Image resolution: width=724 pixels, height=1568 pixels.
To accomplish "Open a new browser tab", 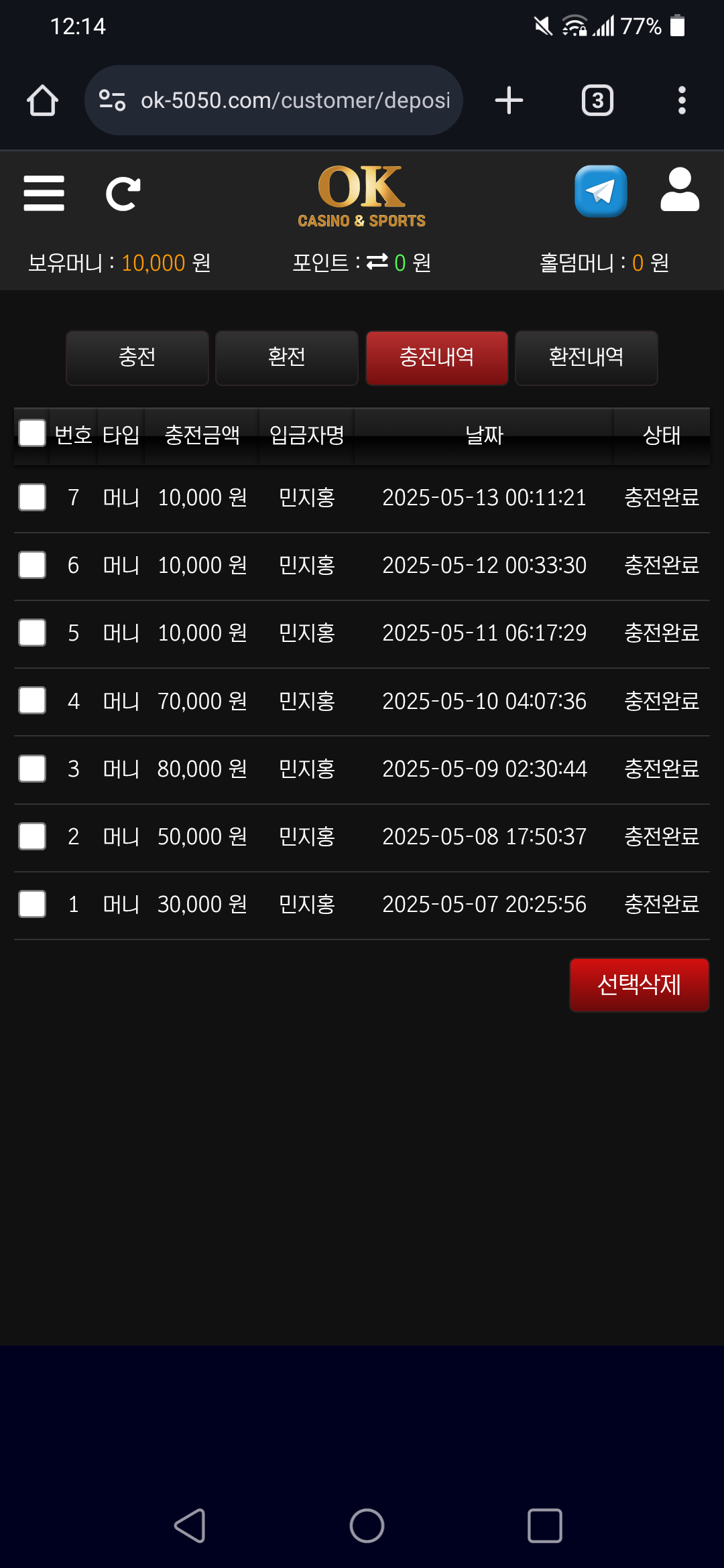I will pos(509,101).
